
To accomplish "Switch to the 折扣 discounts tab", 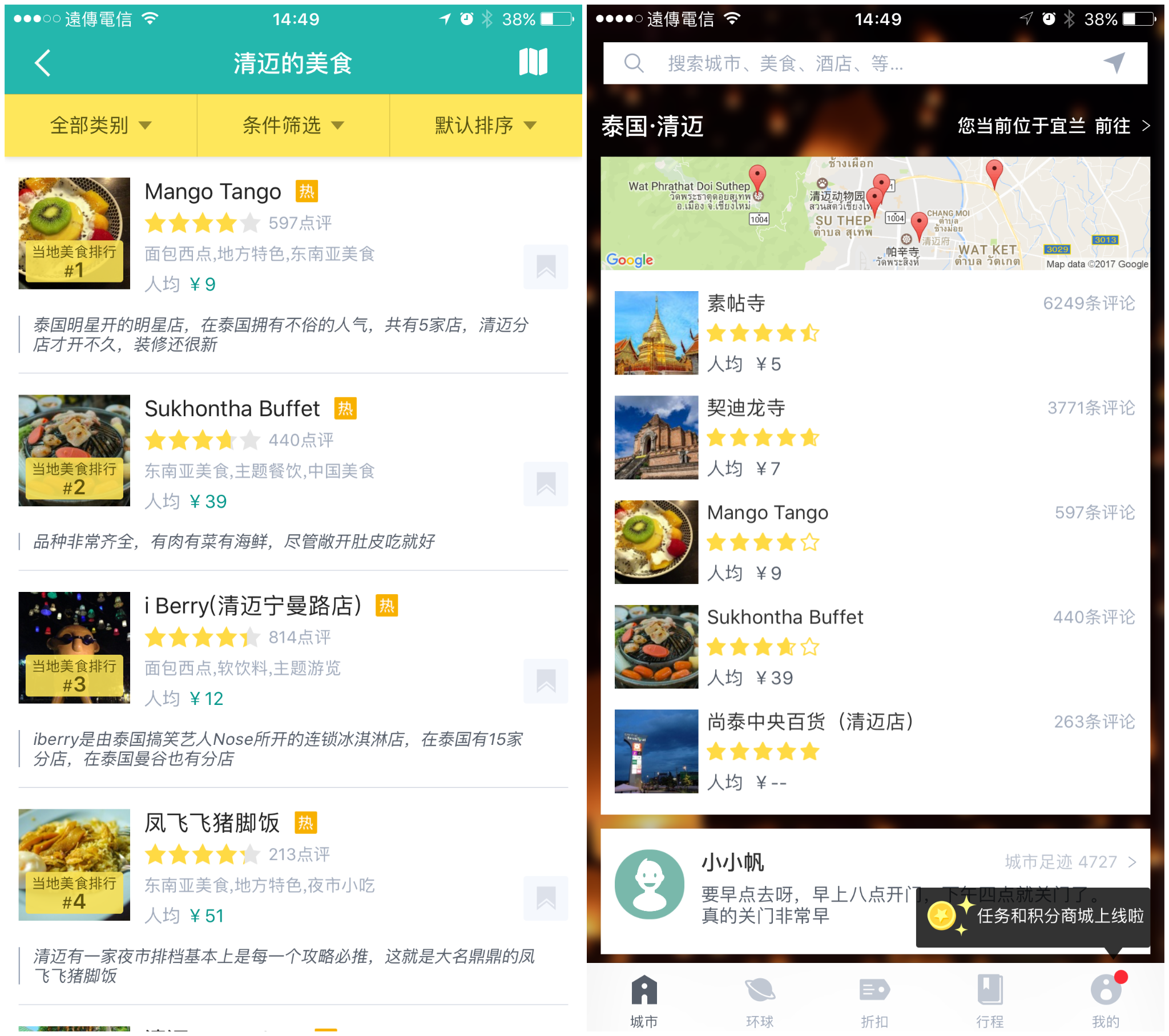I will point(875,1001).
